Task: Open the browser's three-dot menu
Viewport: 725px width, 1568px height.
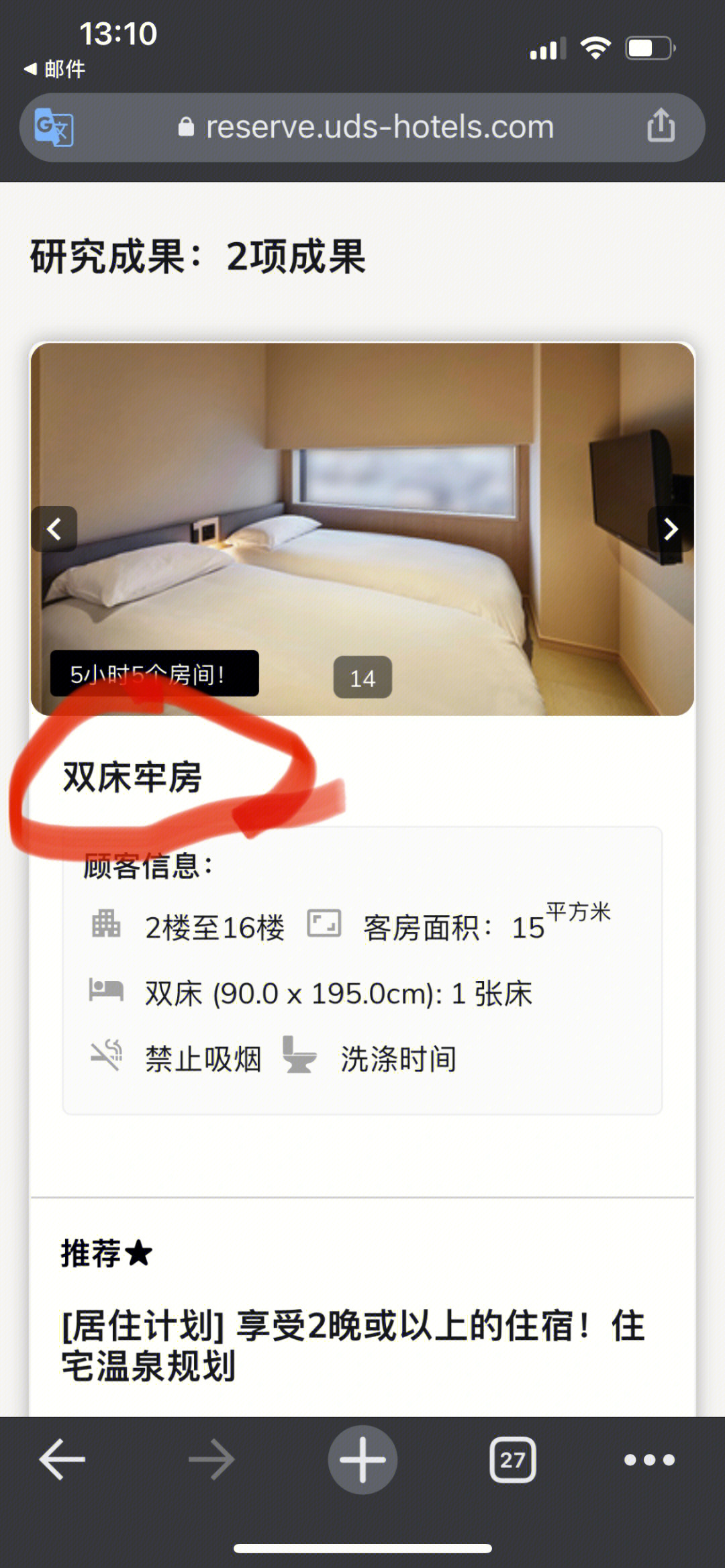Action: coord(649,1460)
